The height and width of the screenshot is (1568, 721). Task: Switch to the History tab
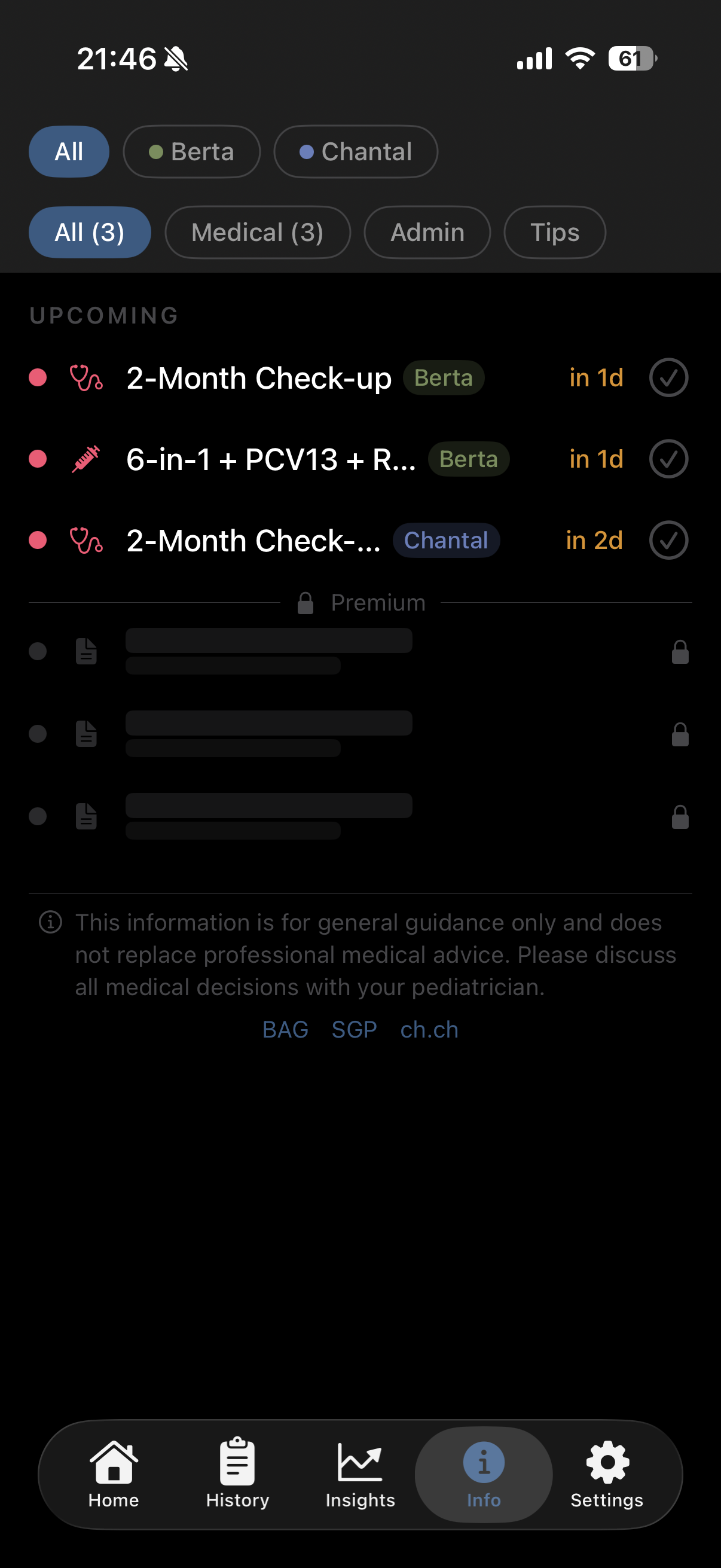click(237, 1474)
